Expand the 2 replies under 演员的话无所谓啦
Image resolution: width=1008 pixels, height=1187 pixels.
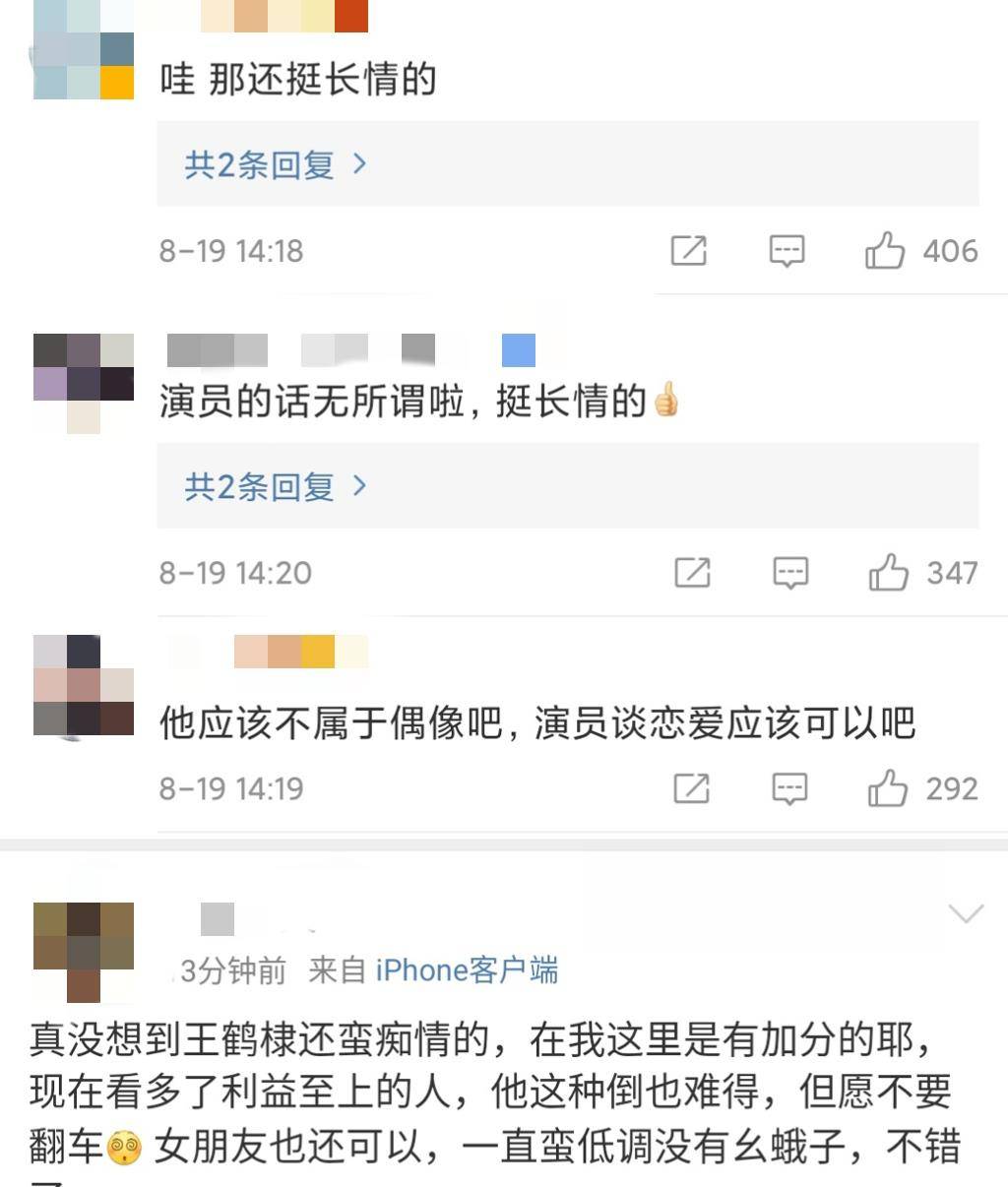275,486
